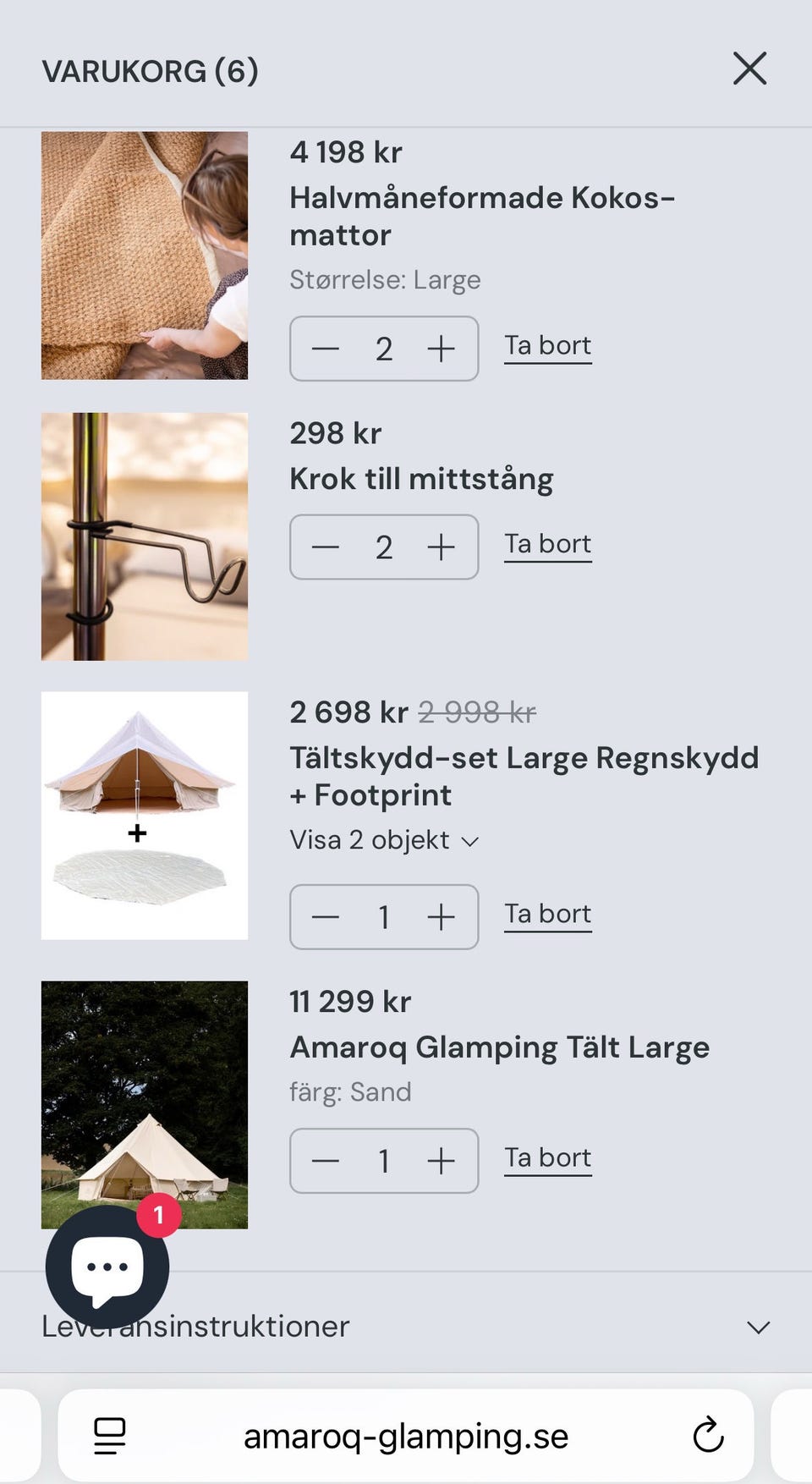Tap the plus icon for Halvmåneformade Kokos-mattor
Image resolution: width=812 pixels, height=1484 pixels.
[441, 349]
